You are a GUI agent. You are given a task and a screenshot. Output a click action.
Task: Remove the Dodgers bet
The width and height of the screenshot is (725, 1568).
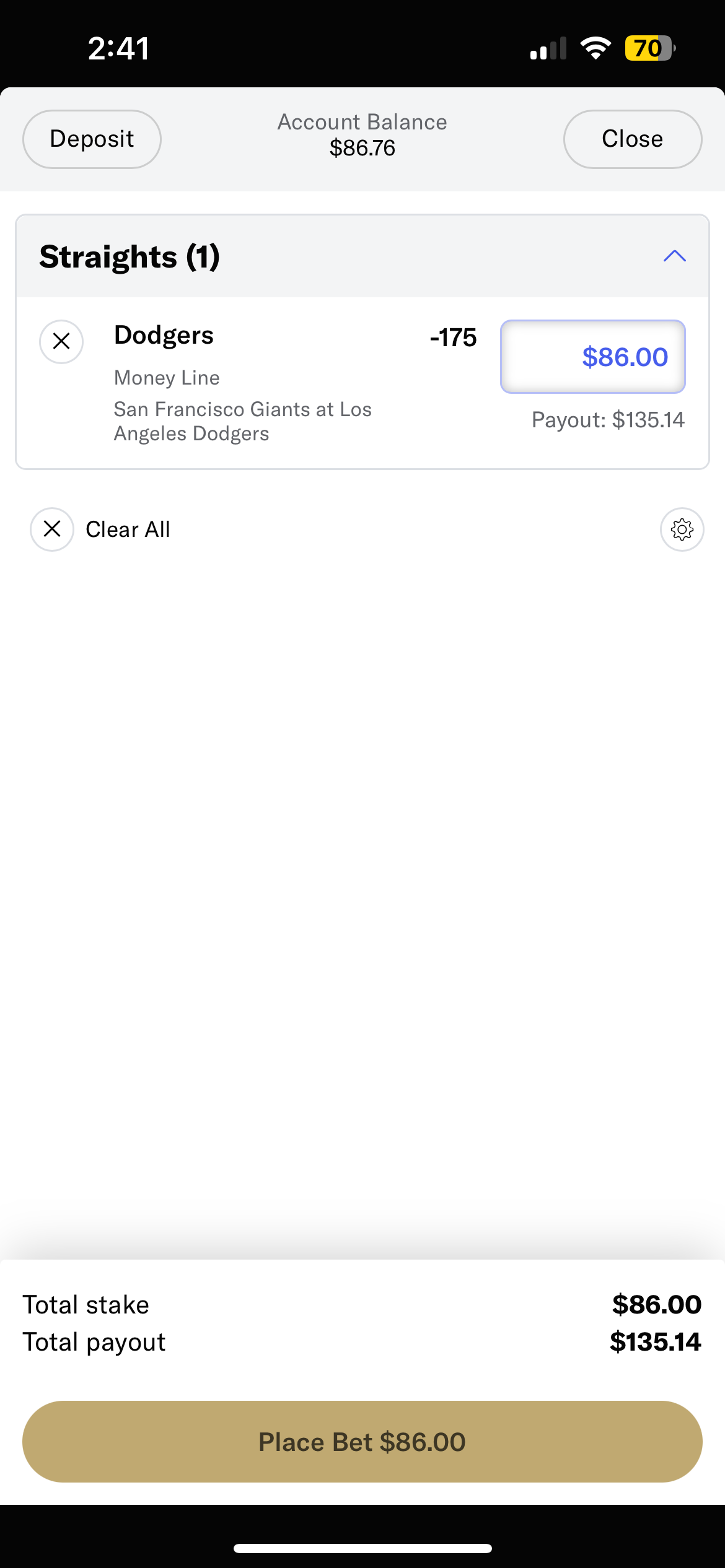point(61,341)
